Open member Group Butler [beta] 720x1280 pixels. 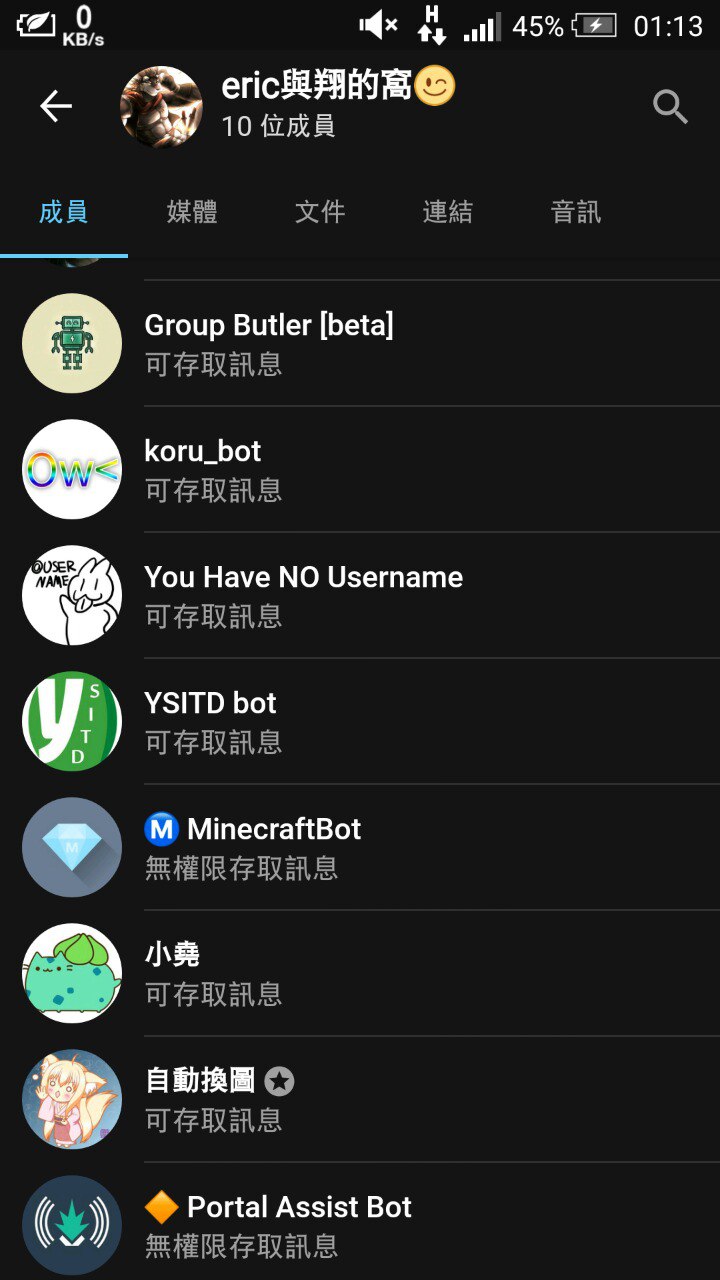[360, 343]
